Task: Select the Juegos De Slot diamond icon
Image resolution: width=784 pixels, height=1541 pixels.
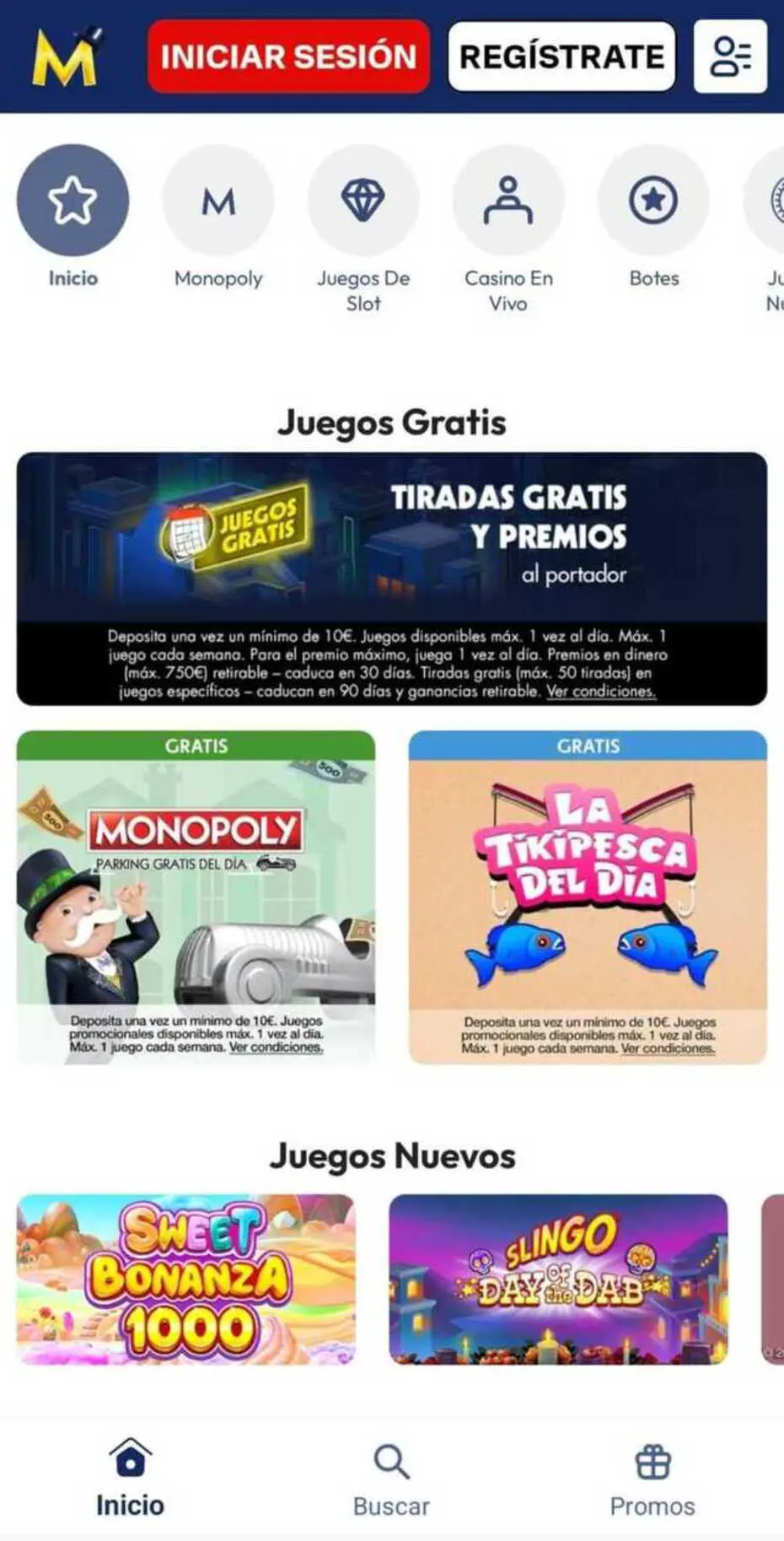Action: click(x=363, y=200)
